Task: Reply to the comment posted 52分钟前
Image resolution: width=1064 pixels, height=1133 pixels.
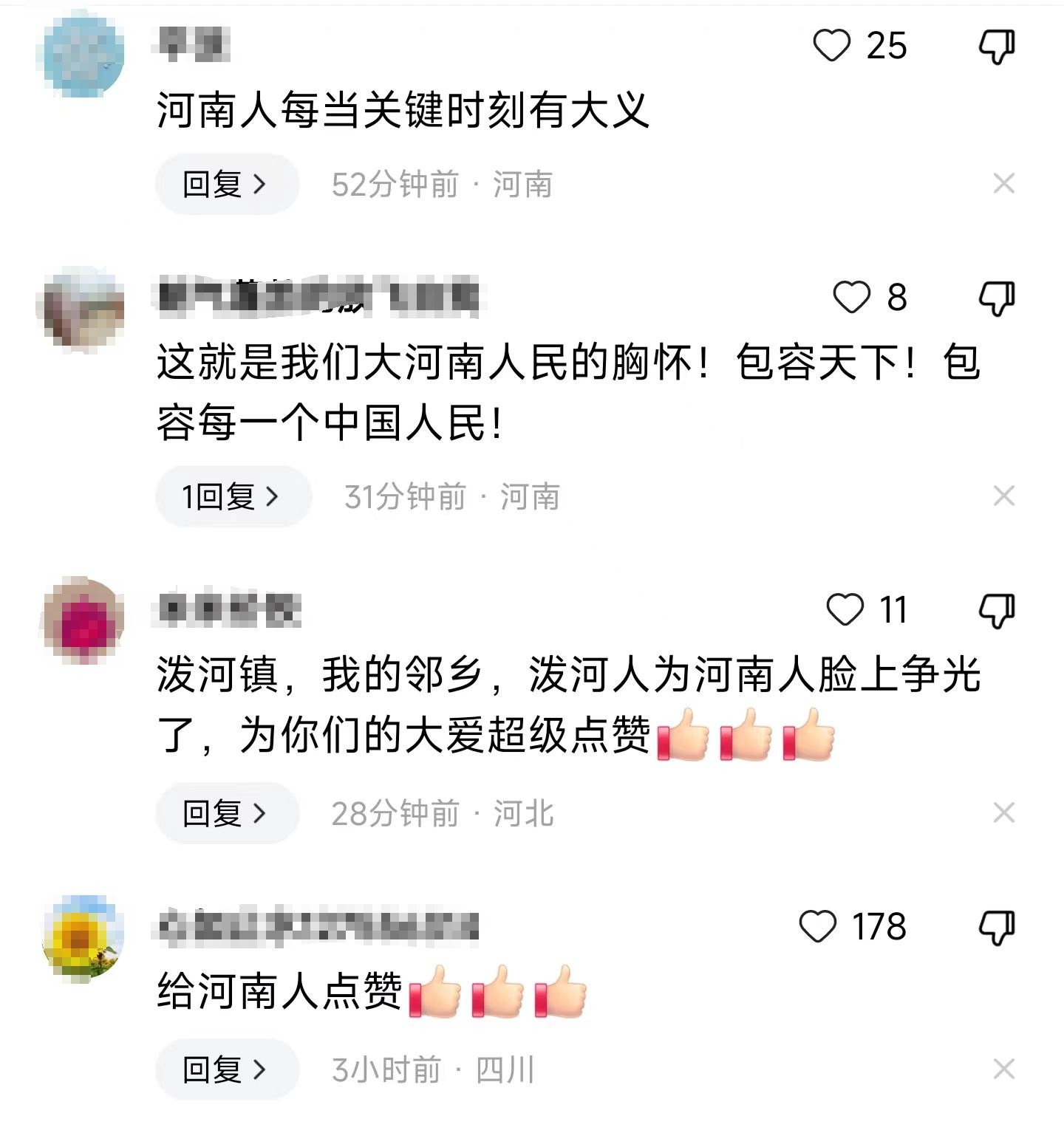Action: click(x=225, y=185)
